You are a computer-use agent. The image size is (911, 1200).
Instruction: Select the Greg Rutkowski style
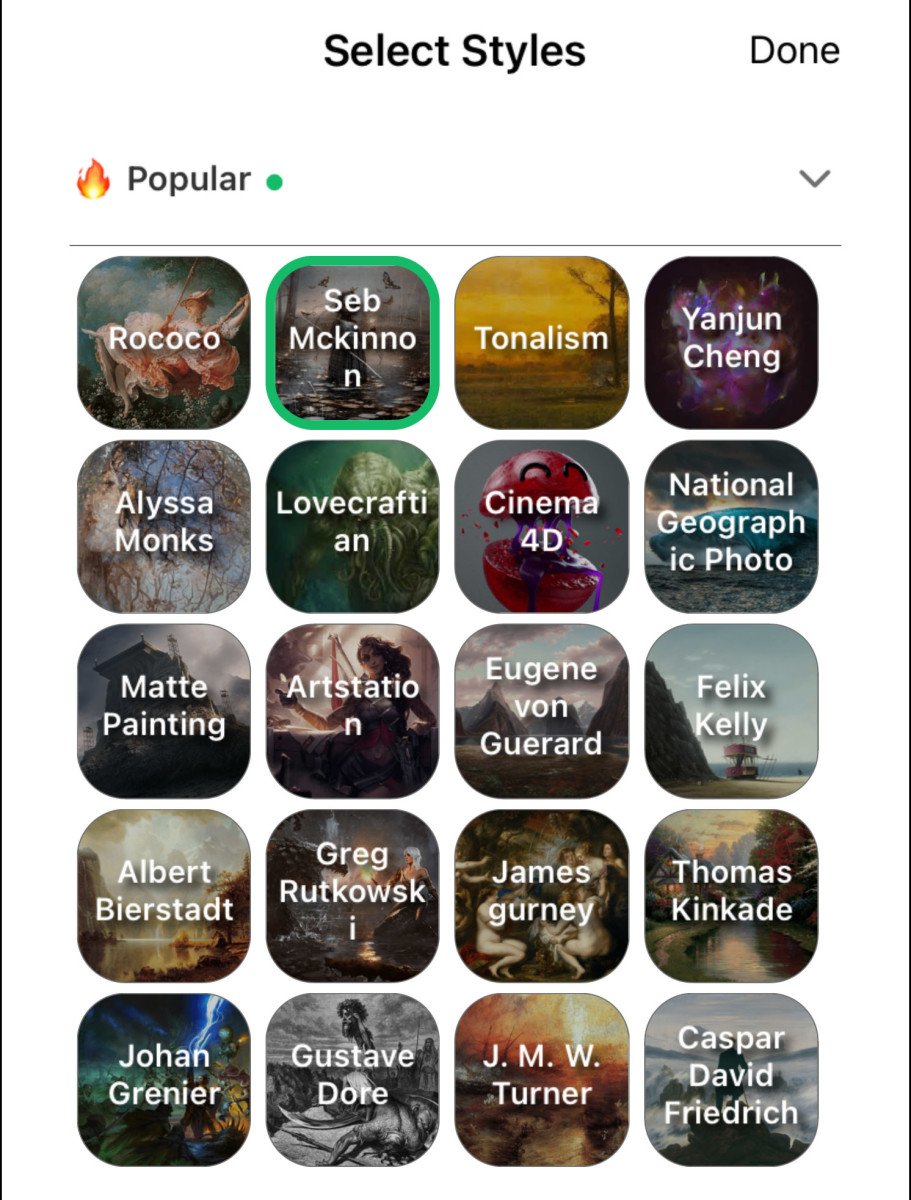coord(353,893)
